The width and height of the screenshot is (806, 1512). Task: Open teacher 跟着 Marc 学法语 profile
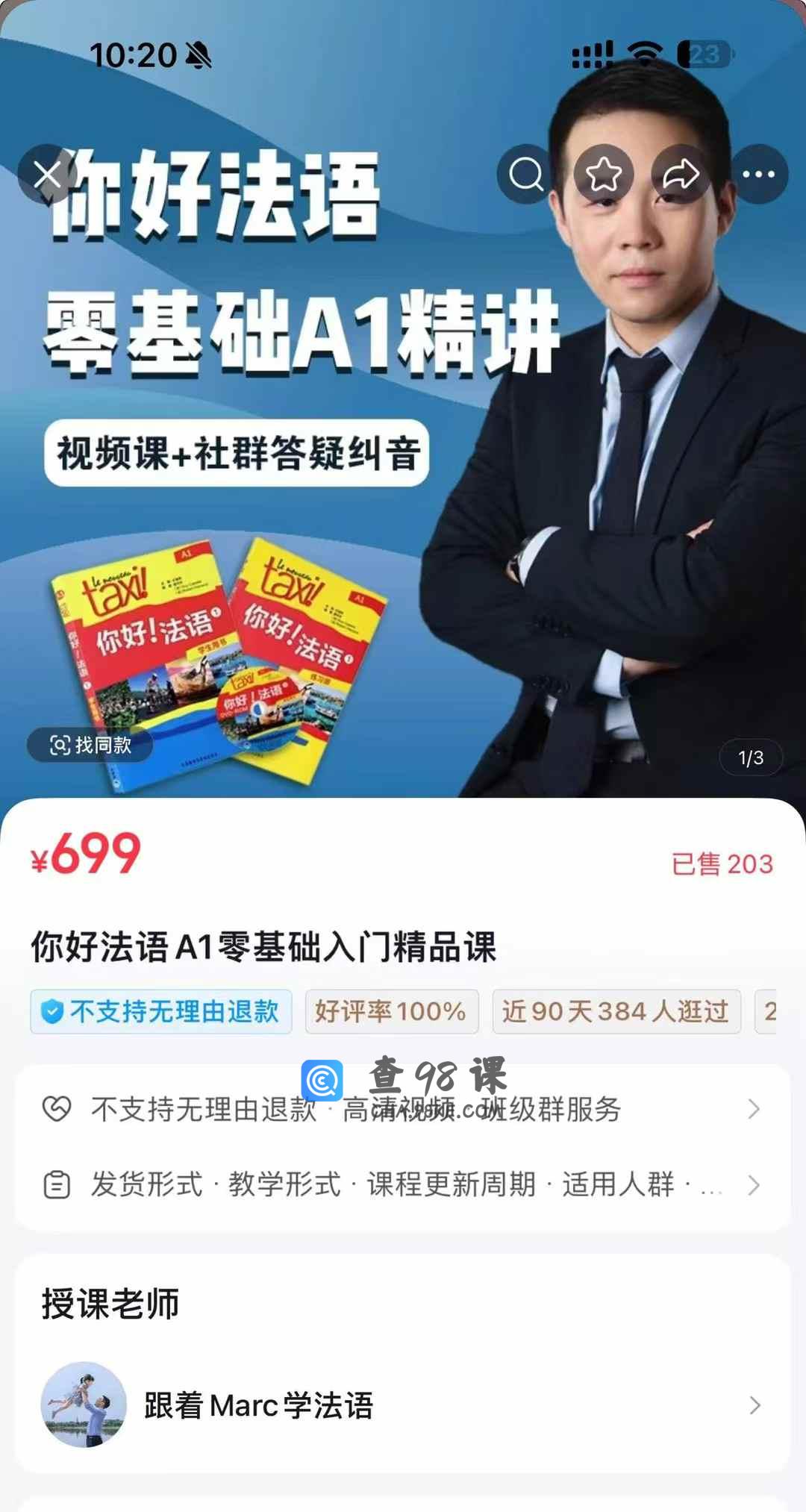tap(403, 1406)
